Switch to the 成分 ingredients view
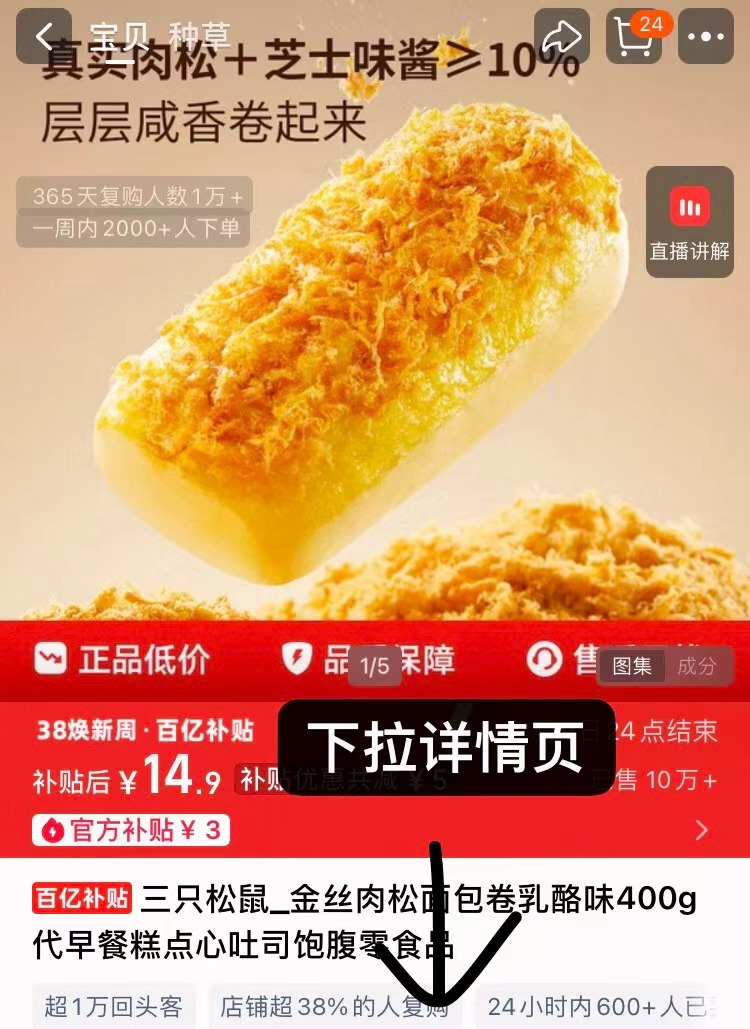 [696, 666]
